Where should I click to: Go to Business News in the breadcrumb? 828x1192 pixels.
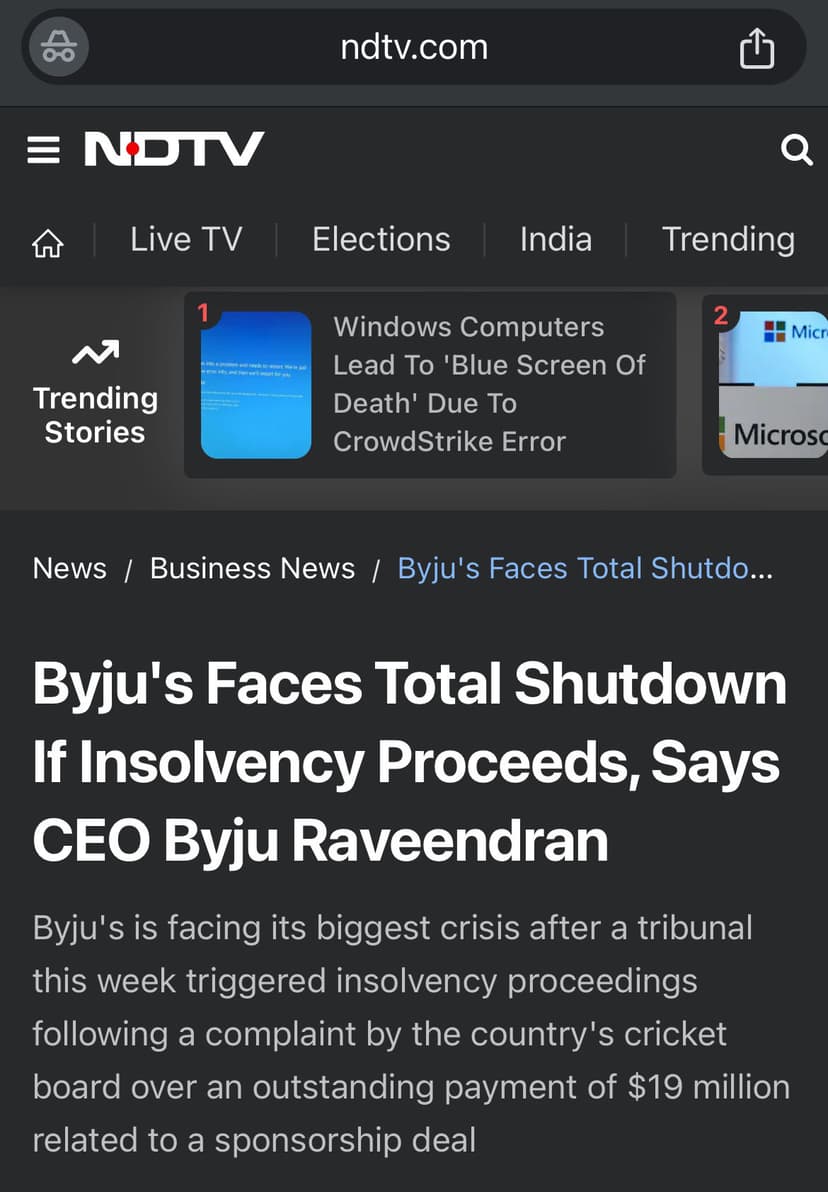[x=252, y=568]
